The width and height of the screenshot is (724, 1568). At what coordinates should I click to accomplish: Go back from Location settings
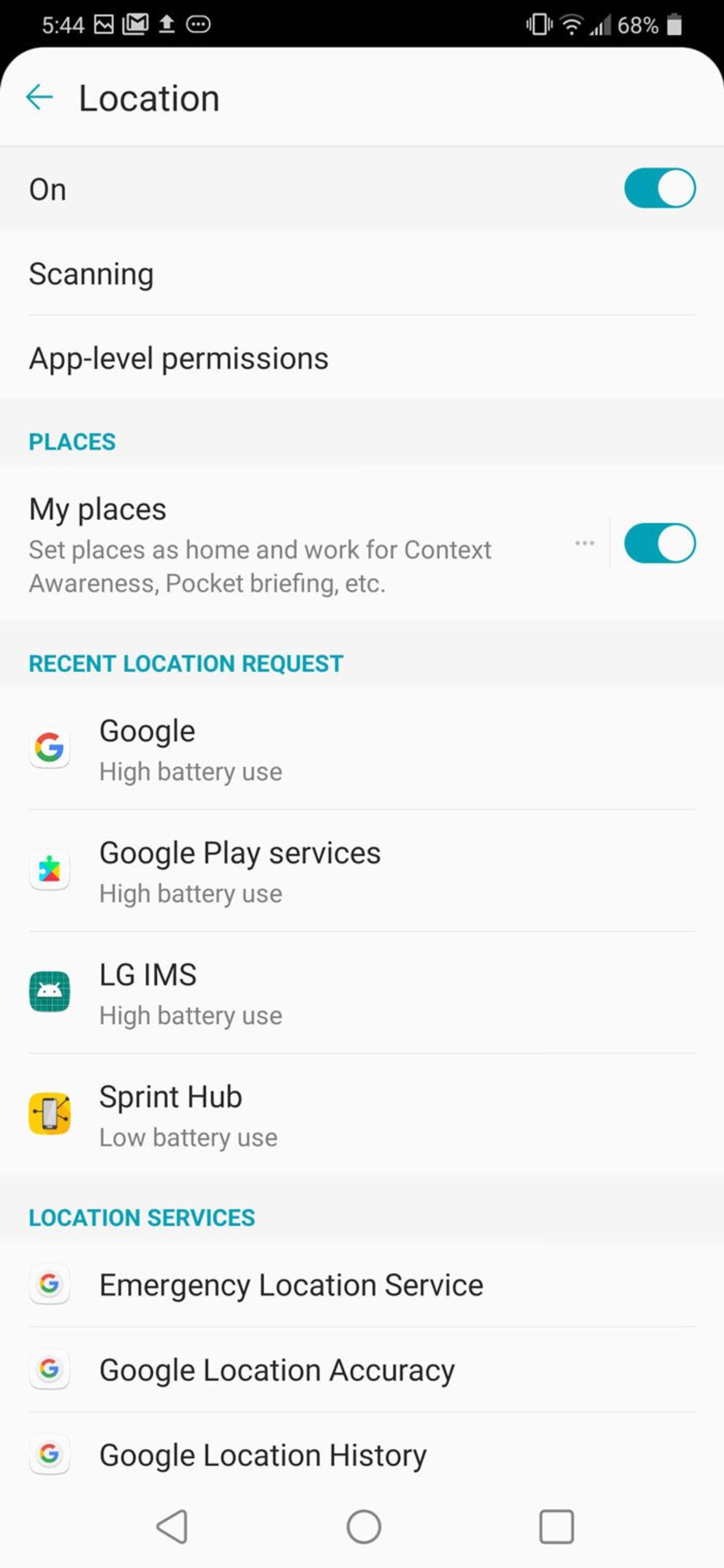pos(40,97)
